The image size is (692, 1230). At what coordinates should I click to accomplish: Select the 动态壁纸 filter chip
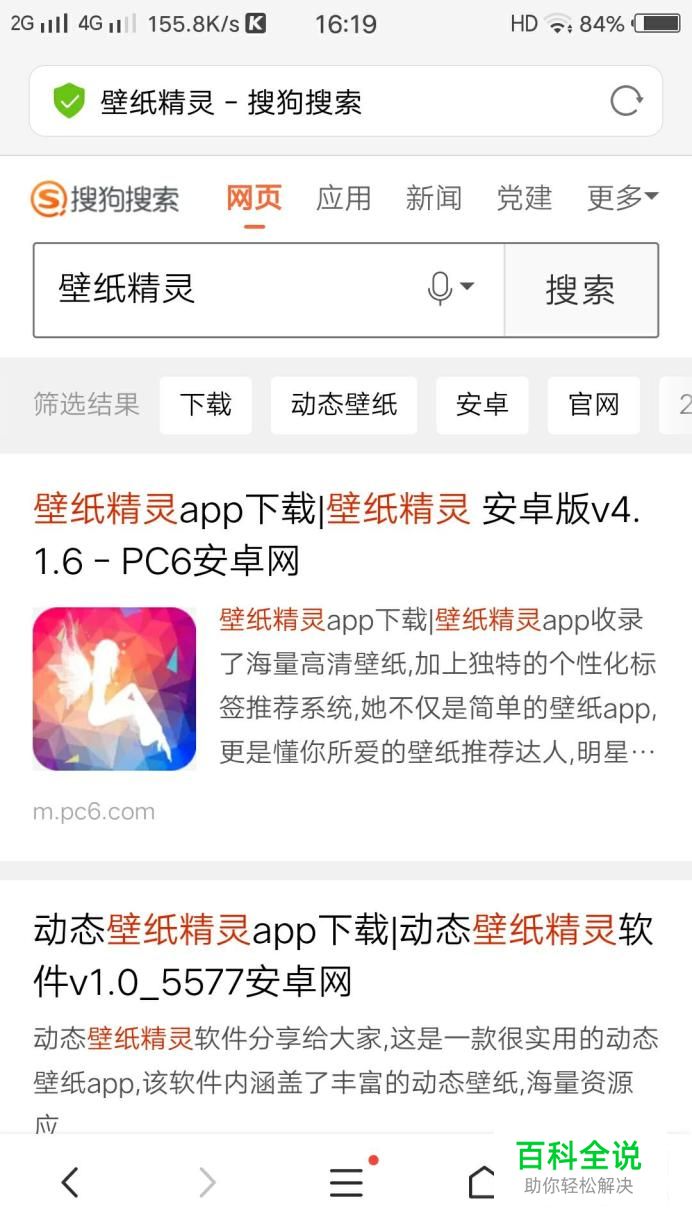[x=344, y=405]
